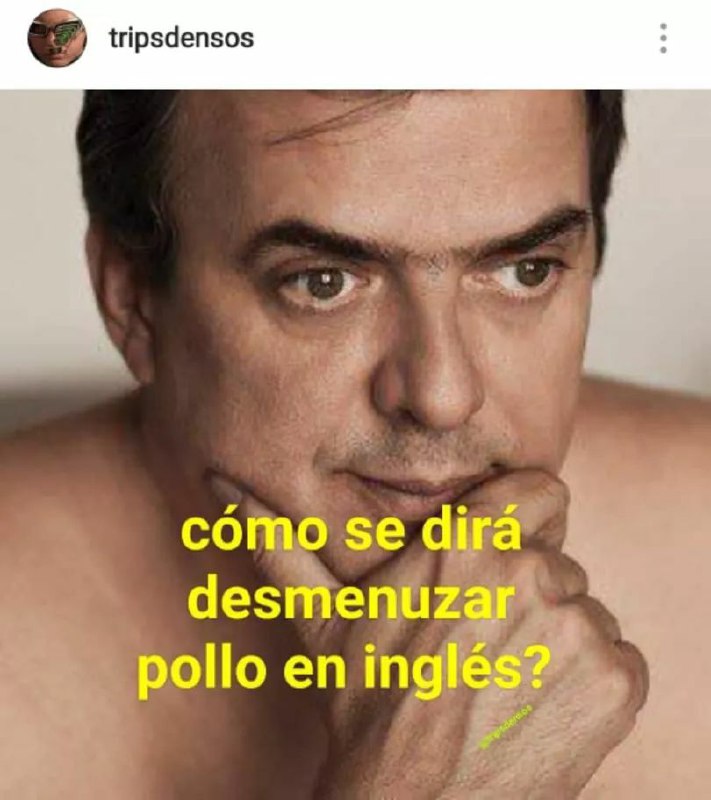Open the tripsdensos profile picture
711x800 pixels.
[57, 38]
